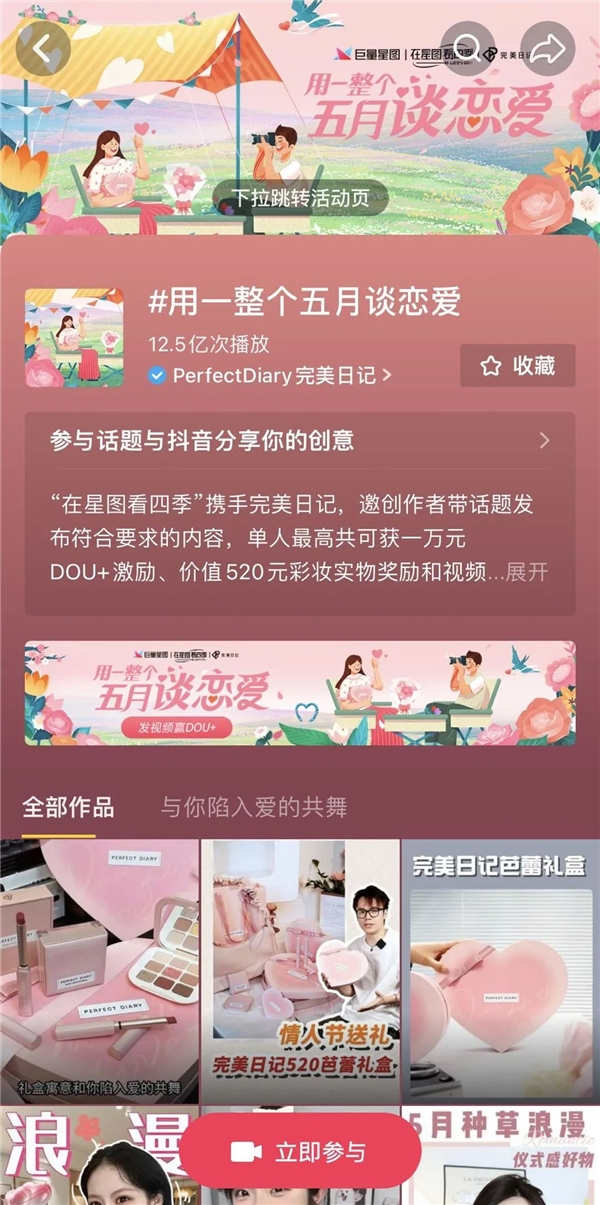Viewport: 600px width, 1205px height.
Task: Open the 完美日记芭蕾礼盒 video
Action: [500, 970]
